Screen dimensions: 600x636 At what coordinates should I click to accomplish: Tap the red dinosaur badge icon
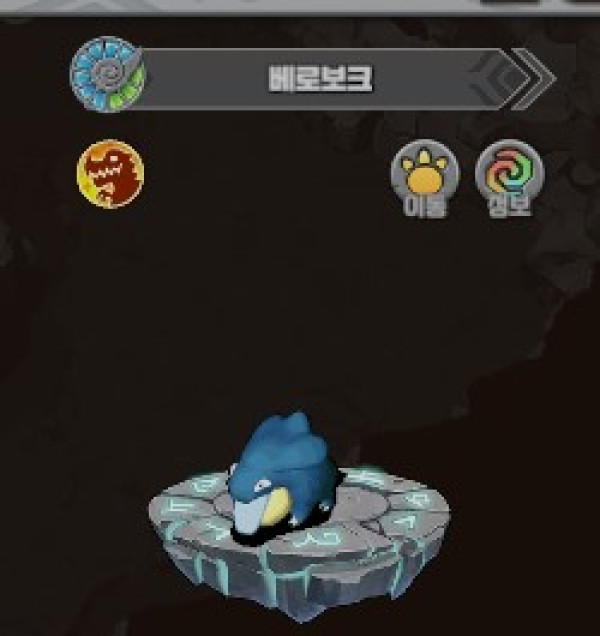(x=110, y=174)
